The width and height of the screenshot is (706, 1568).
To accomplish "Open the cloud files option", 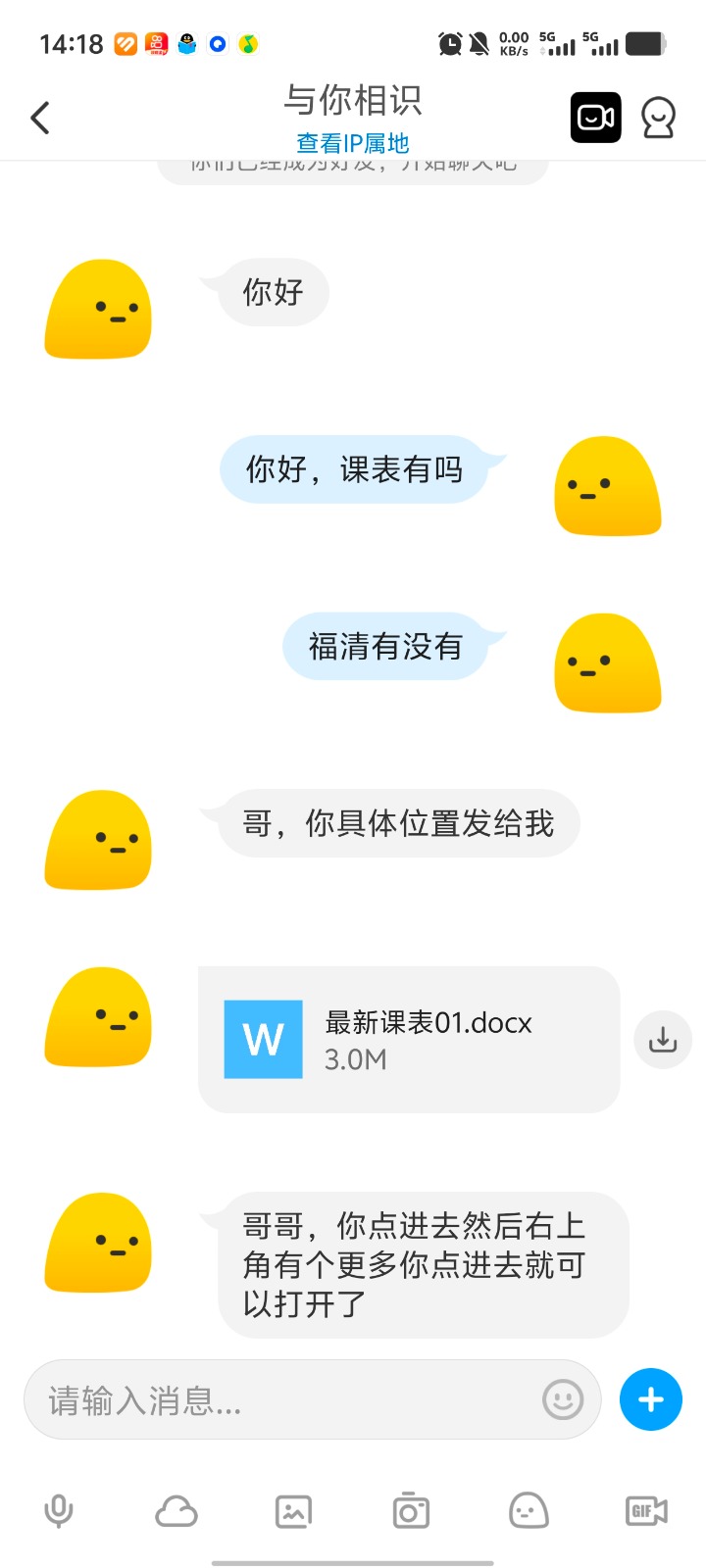I will [176, 1511].
